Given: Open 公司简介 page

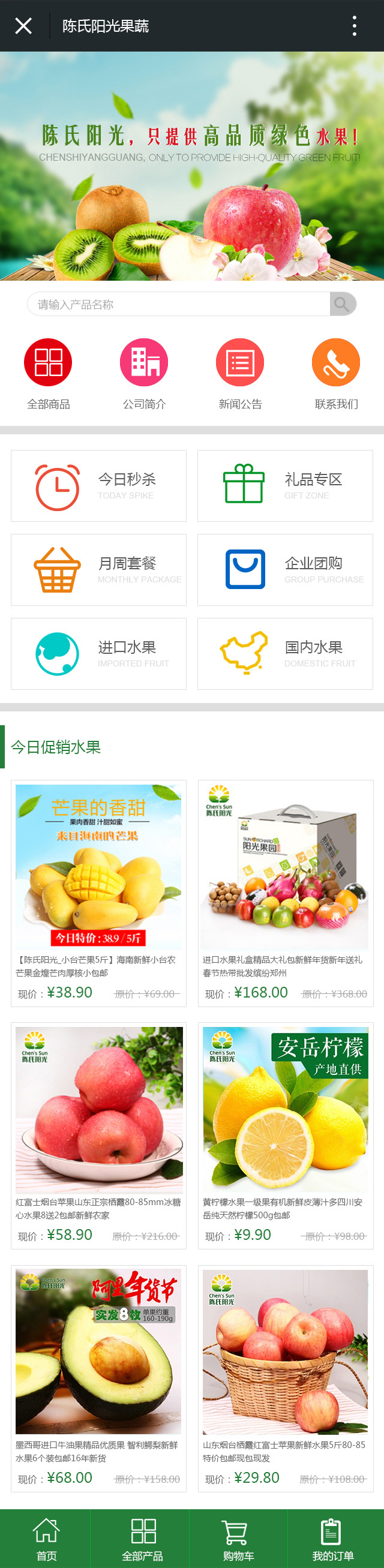Looking at the screenshot, I should pos(144,373).
